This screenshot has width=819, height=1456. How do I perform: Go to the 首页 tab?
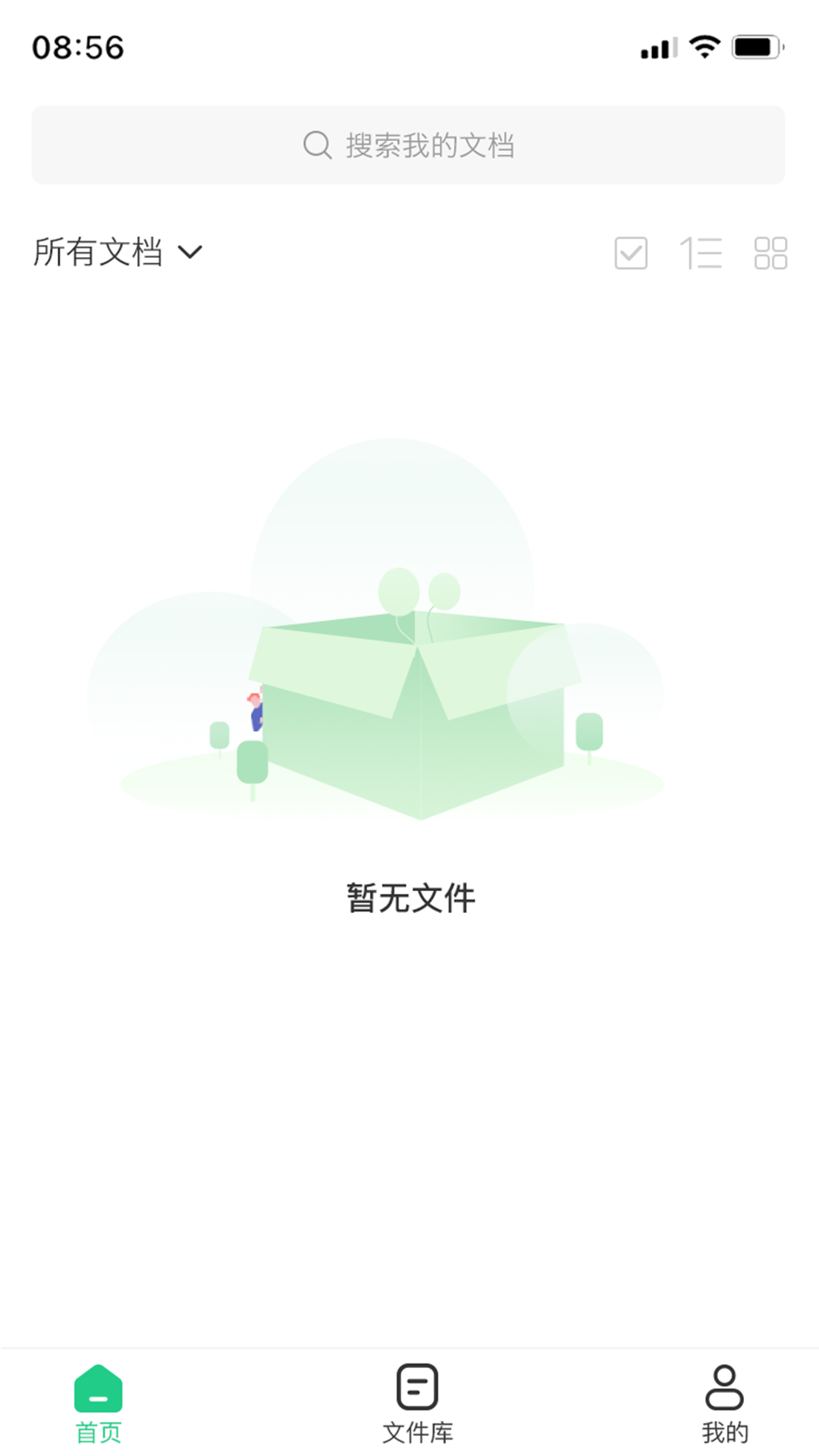99,1404
